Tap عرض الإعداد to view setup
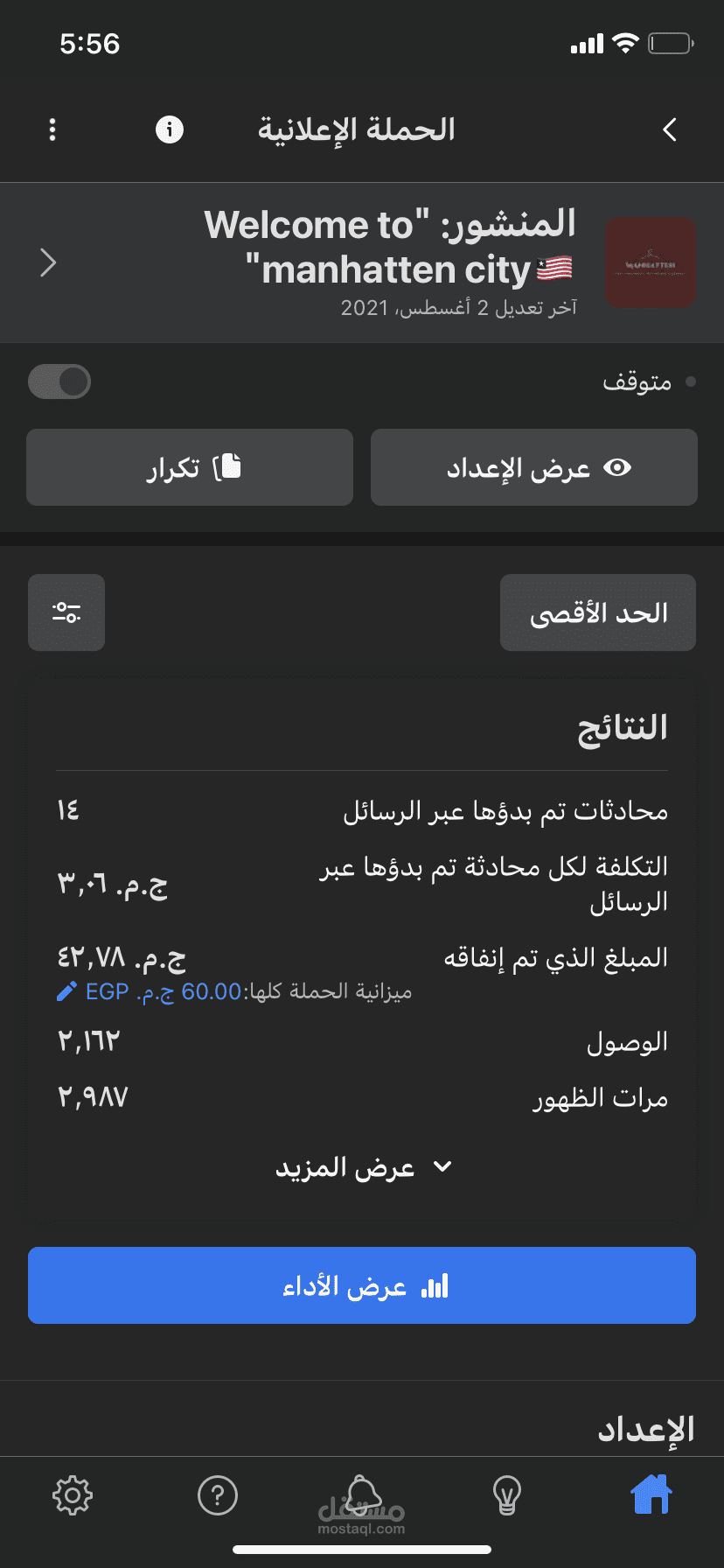 [534, 467]
